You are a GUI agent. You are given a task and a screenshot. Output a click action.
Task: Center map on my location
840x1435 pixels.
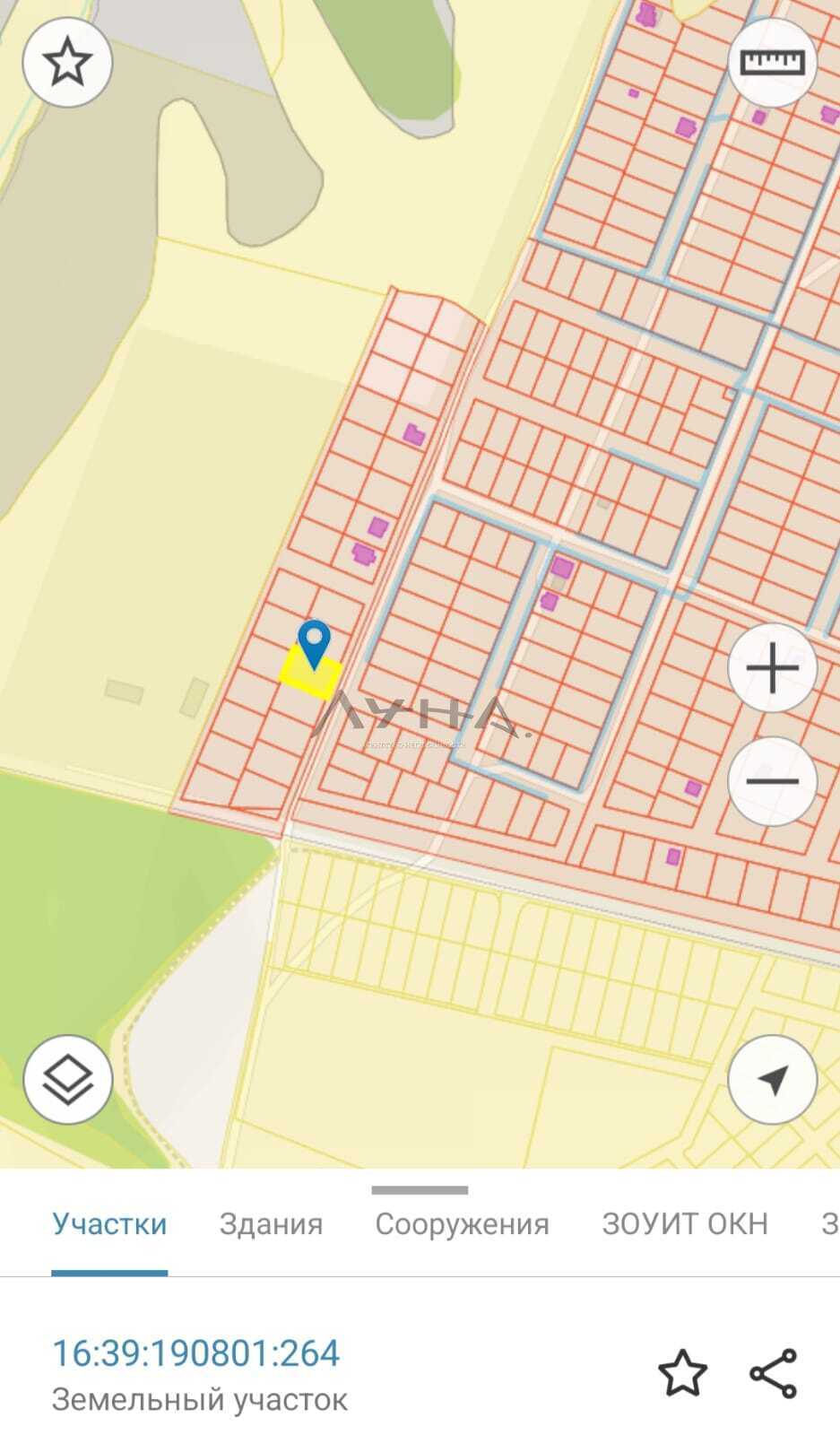pyautogui.click(x=772, y=1080)
